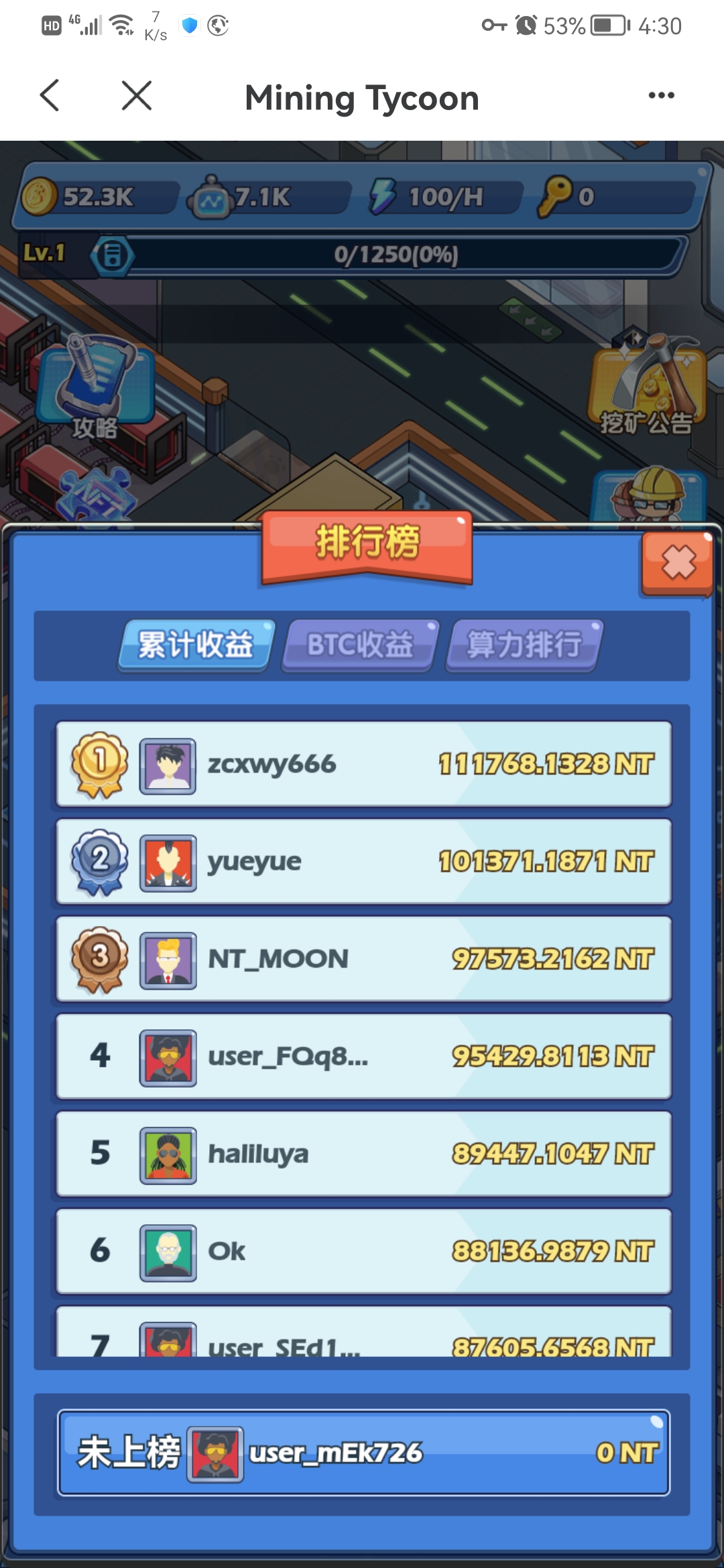Go back using the header arrow
The image size is (724, 1568).
pos(50,95)
